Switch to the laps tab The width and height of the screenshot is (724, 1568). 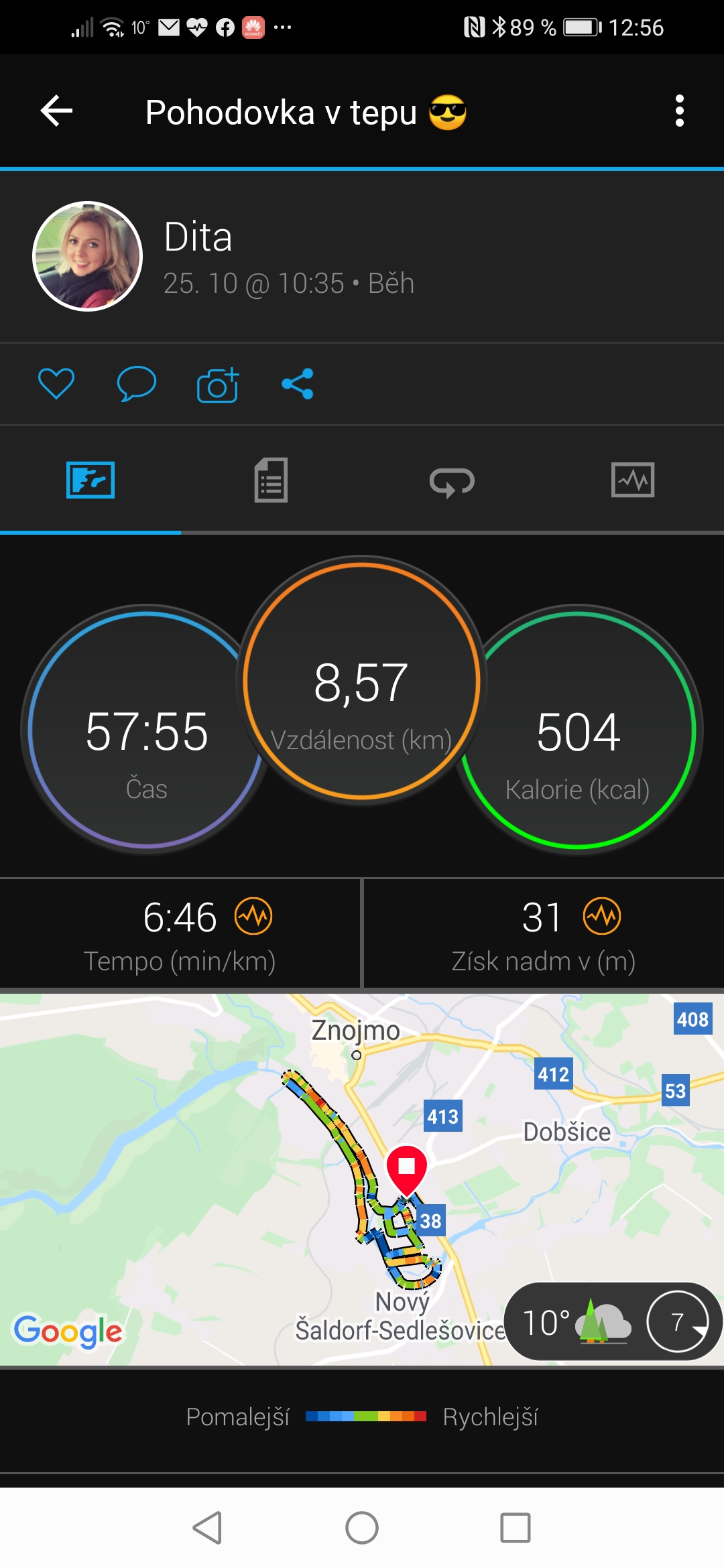pyautogui.click(x=452, y=481)
